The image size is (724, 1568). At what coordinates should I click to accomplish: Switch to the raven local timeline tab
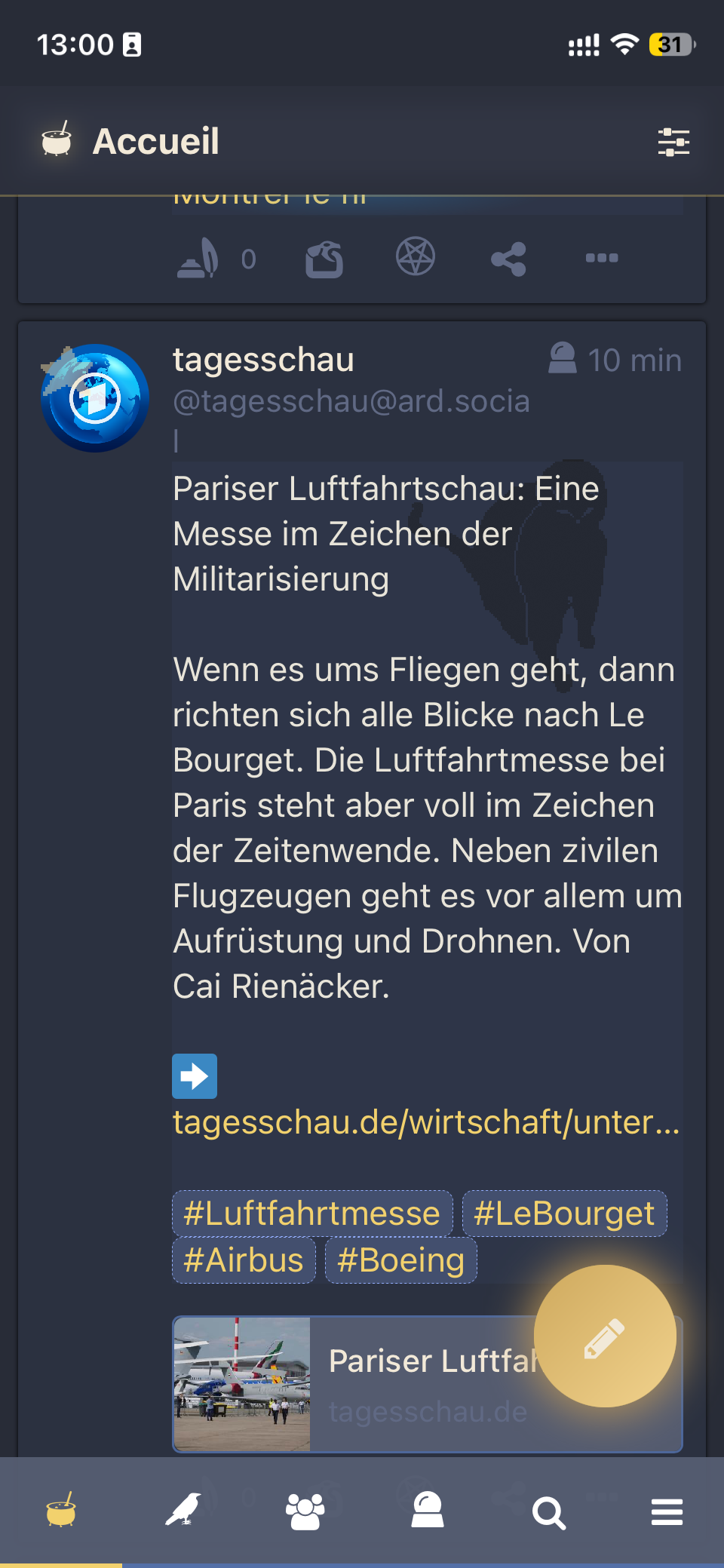coord(183,1511)
